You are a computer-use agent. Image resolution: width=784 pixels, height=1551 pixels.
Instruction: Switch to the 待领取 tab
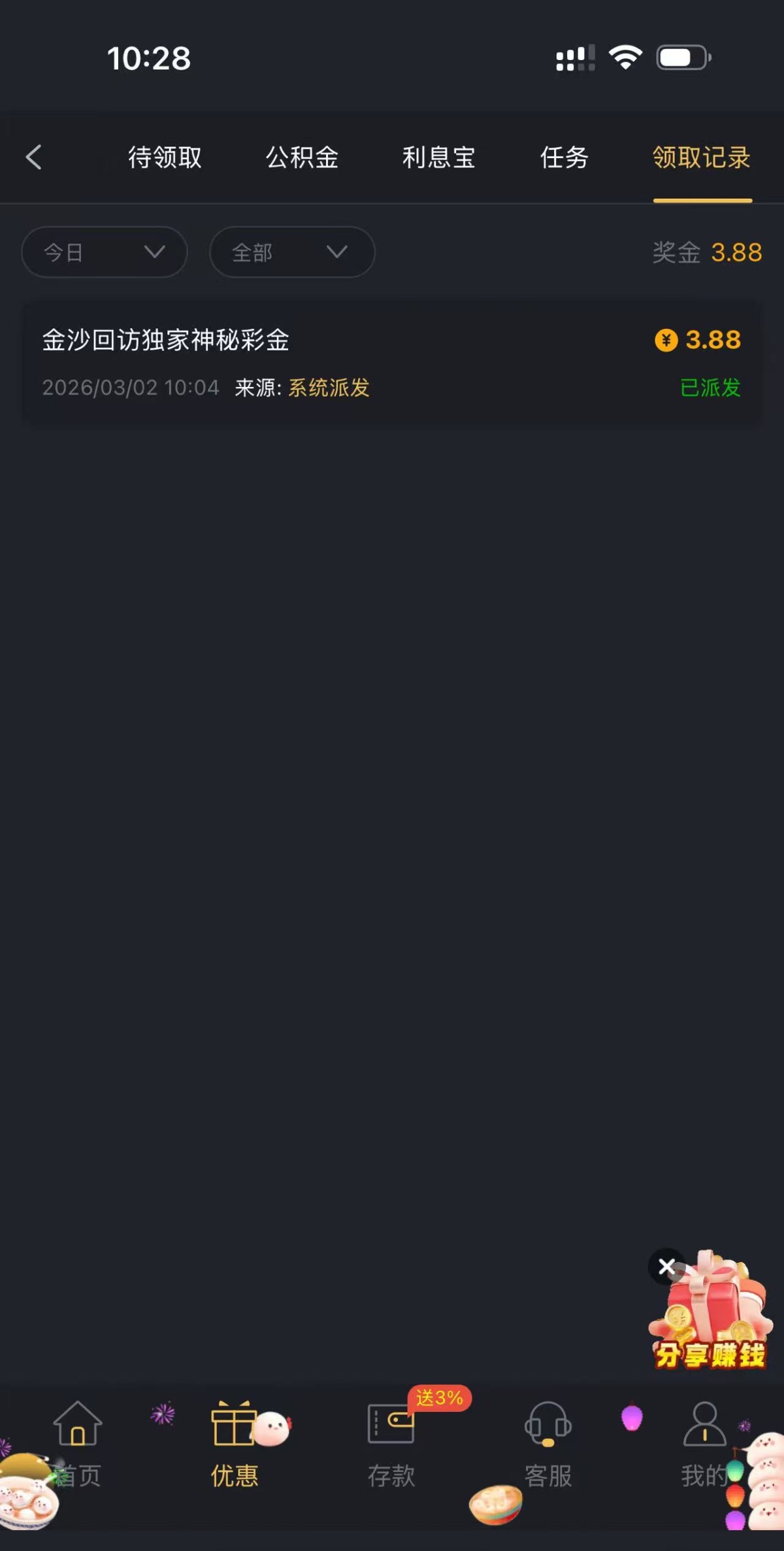coord(165,158)
